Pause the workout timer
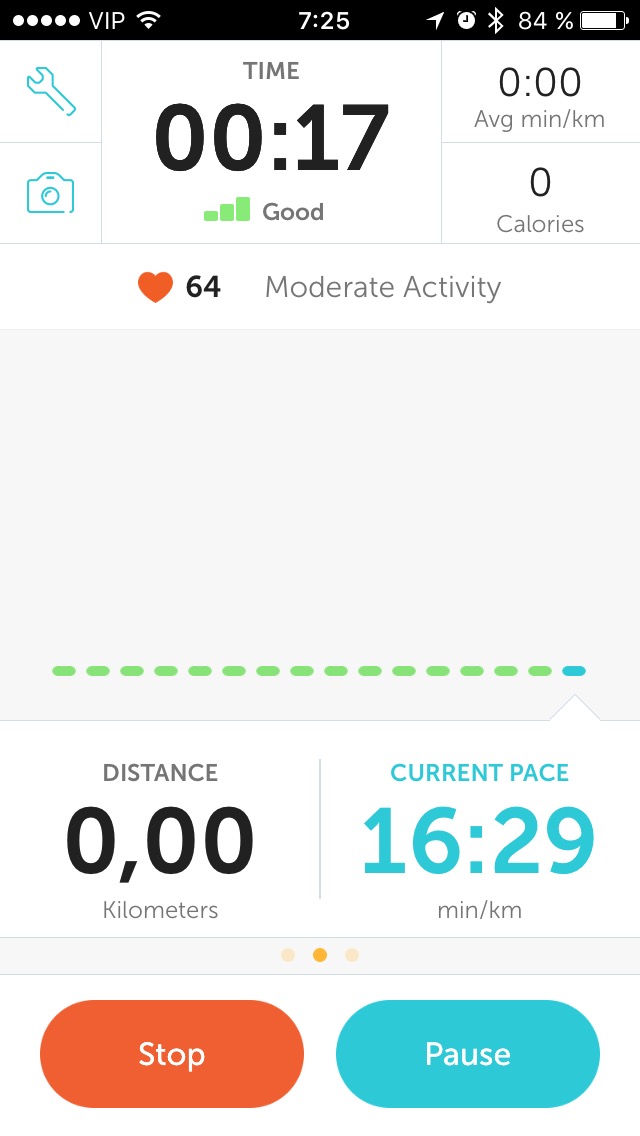Screen dimensions: 640x1136 pos(467,1054)
